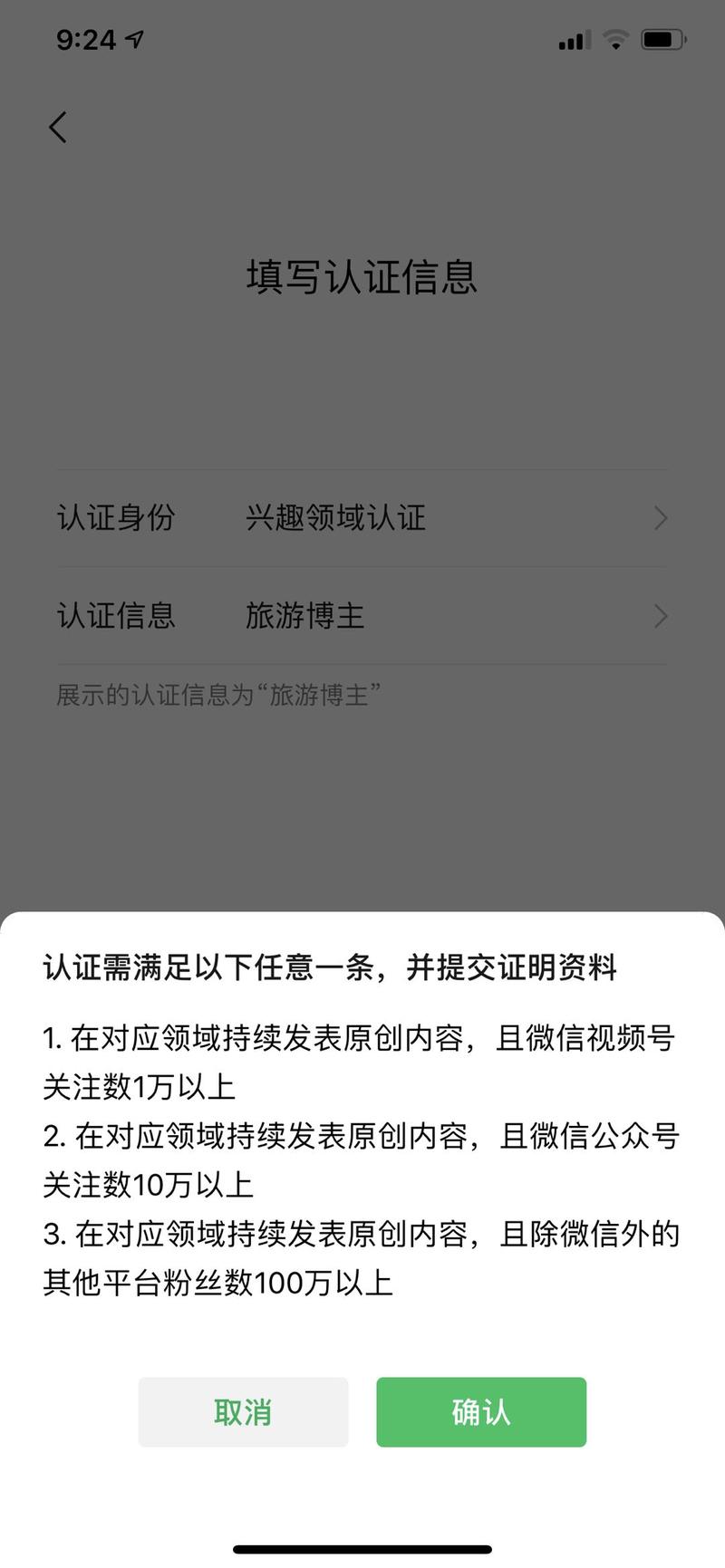Tap the dialog heading 认证需满足以下任意一条
The width and height of the screenshot is (725, 1568).
(329, 967)
